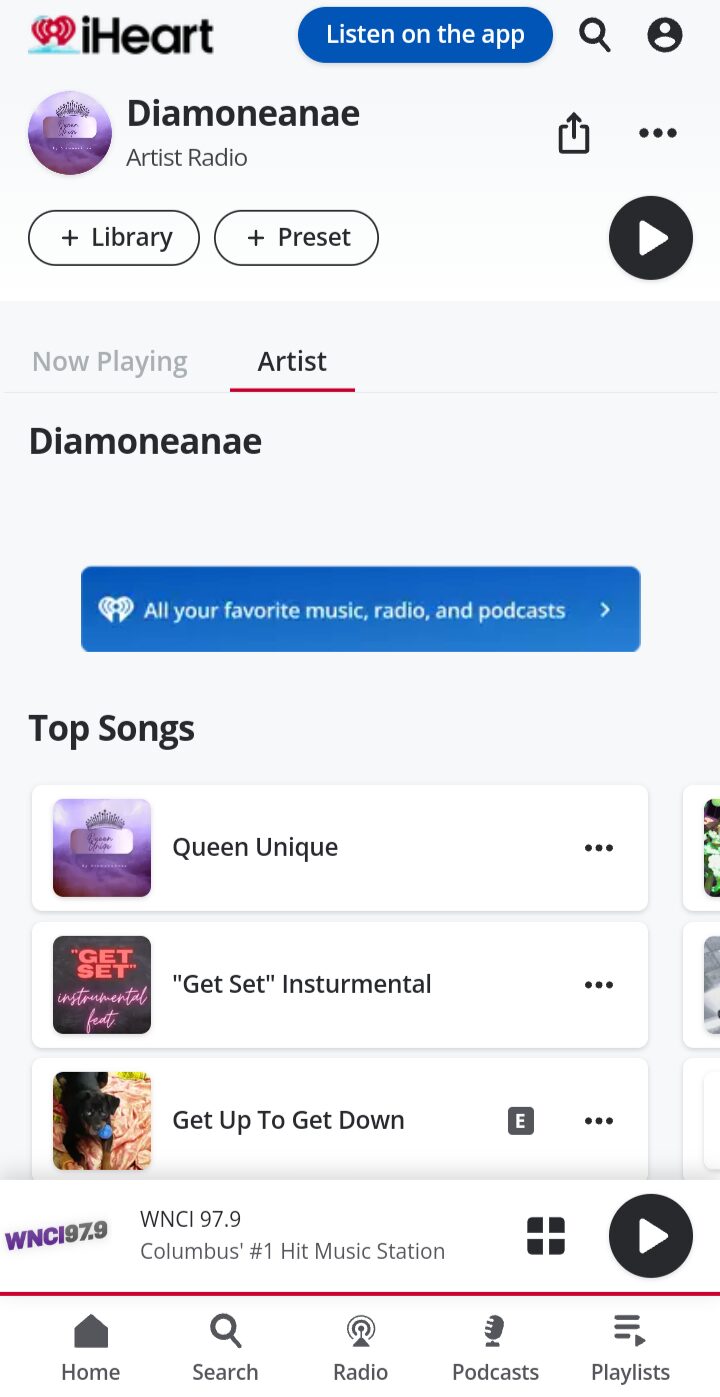Viewport: 720px width, 1397px height.
Task: Play Diamoneanae artist radio
Action: click(650, 238)
